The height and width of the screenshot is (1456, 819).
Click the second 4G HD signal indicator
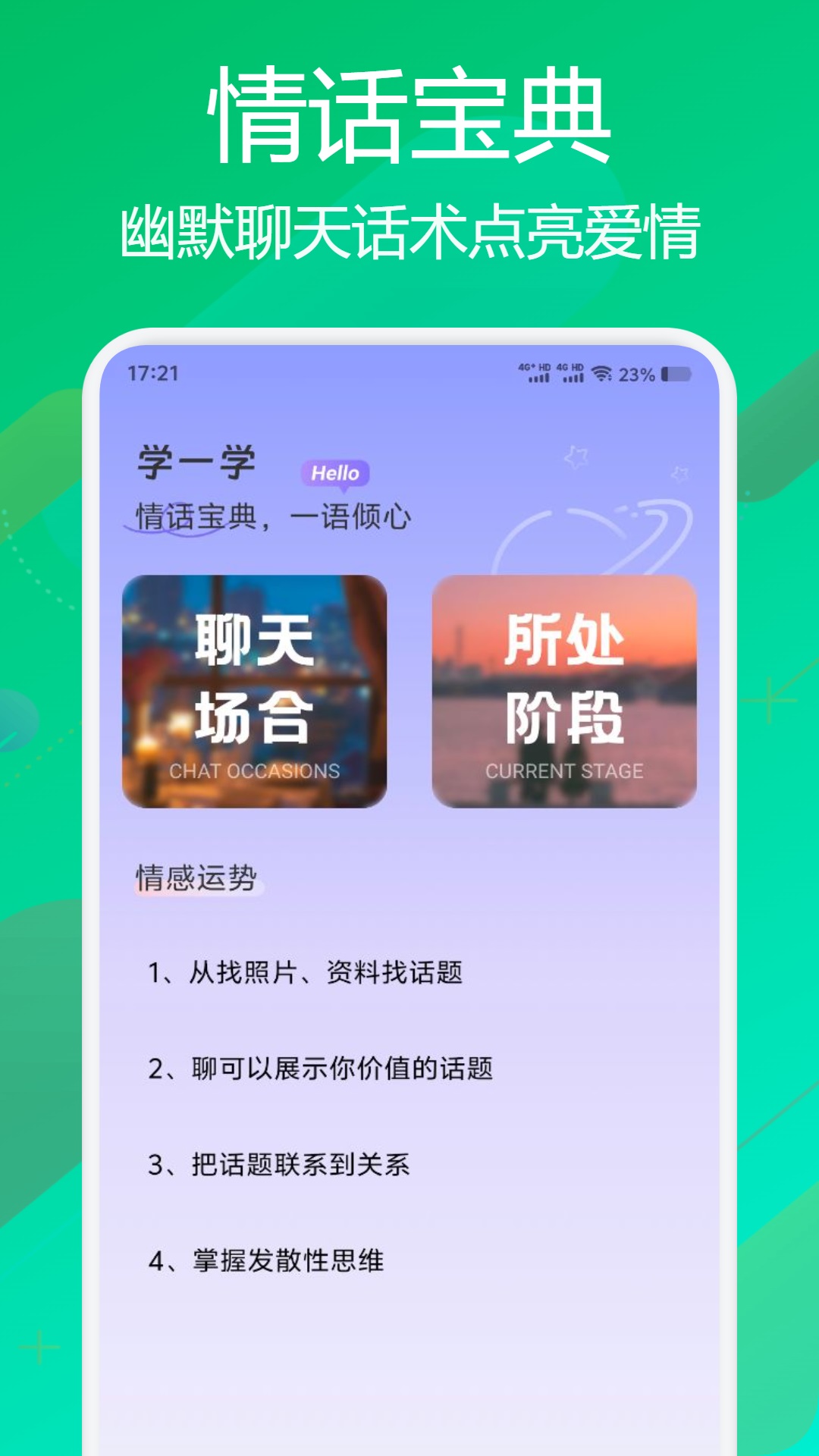click(570, 373)
